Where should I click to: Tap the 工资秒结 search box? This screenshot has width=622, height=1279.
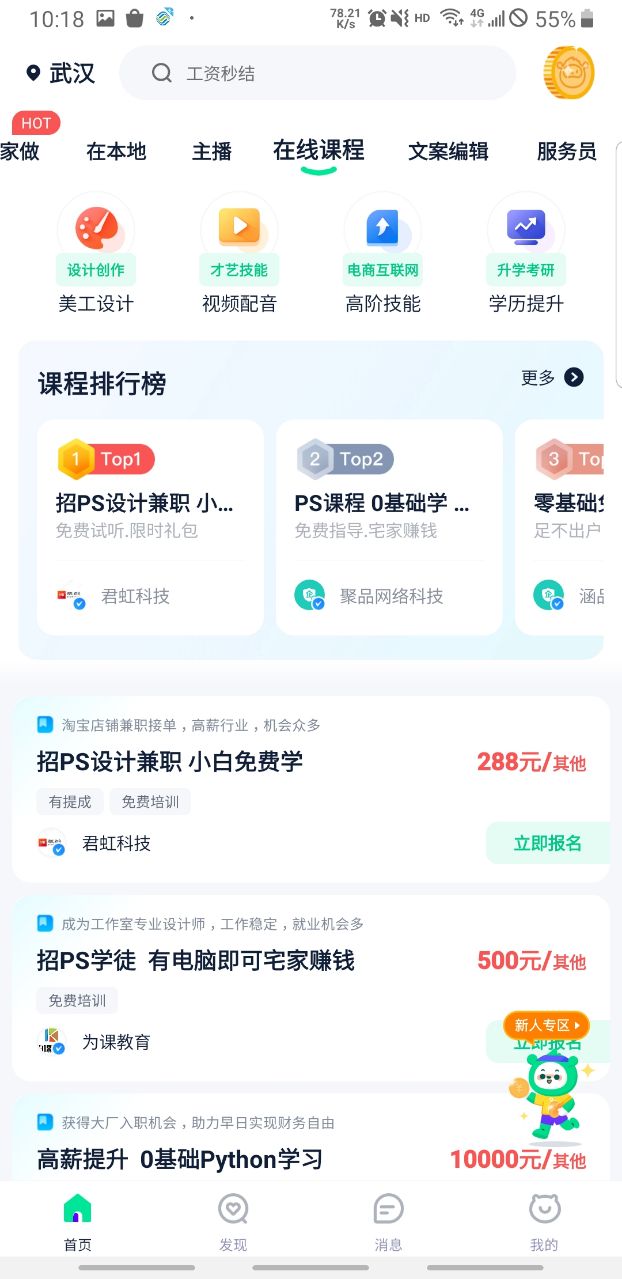(318, 73)
